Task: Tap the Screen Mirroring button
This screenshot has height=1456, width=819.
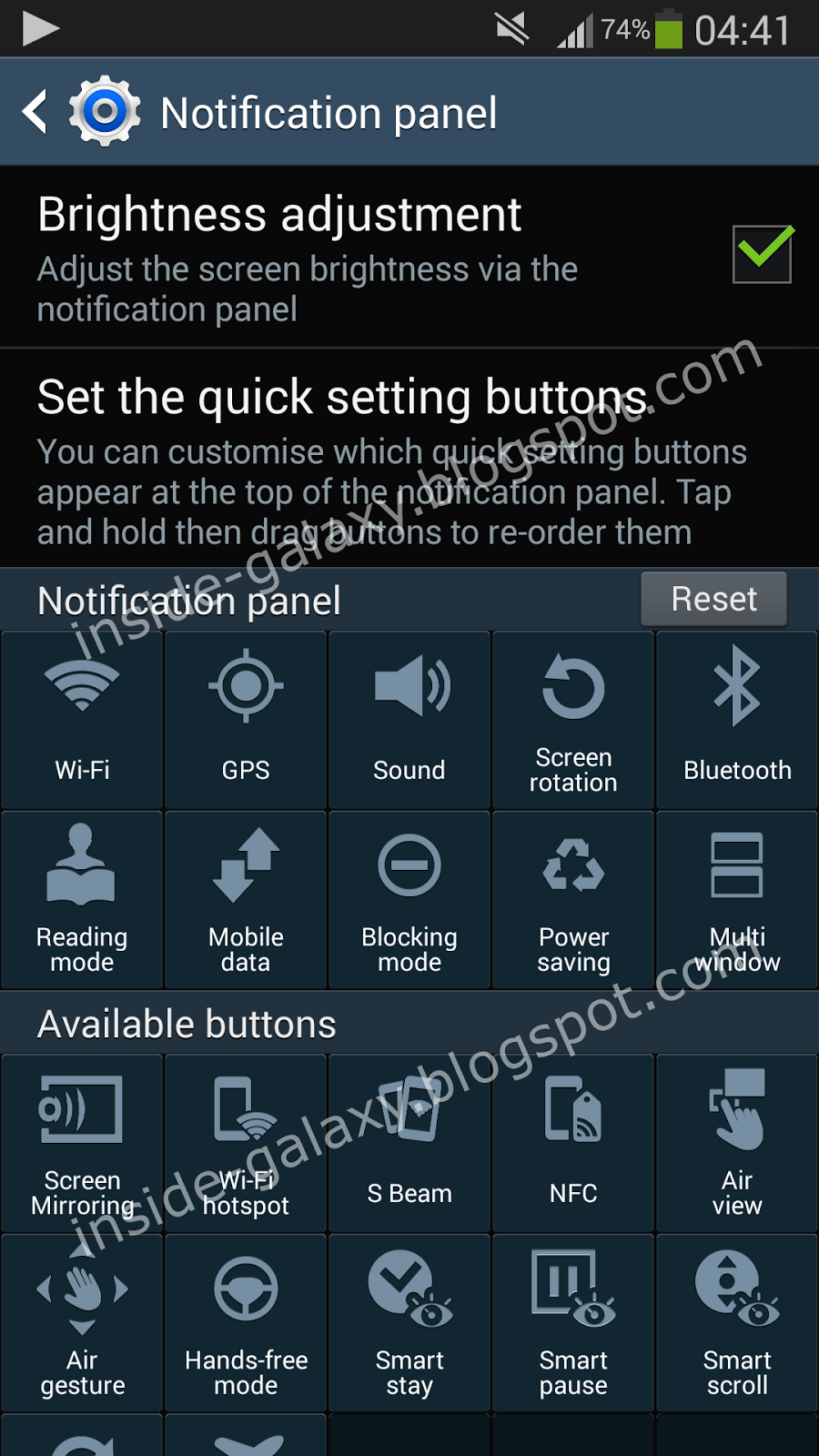Action: [x=81, y=1142]
